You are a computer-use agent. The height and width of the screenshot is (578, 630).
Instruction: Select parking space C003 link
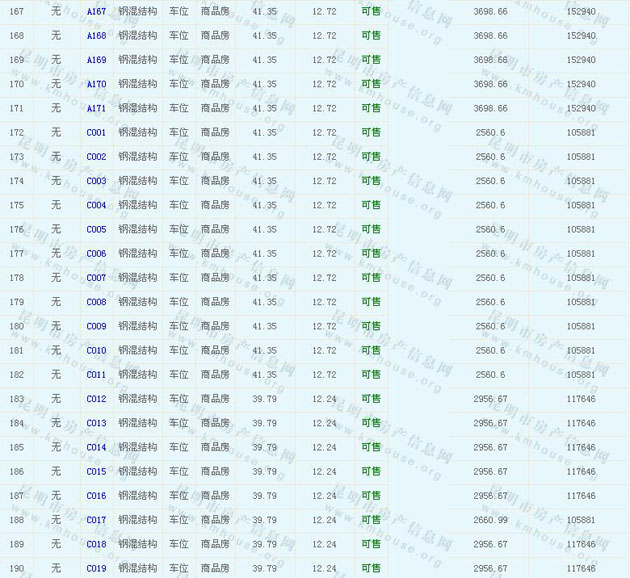(96, 181)
